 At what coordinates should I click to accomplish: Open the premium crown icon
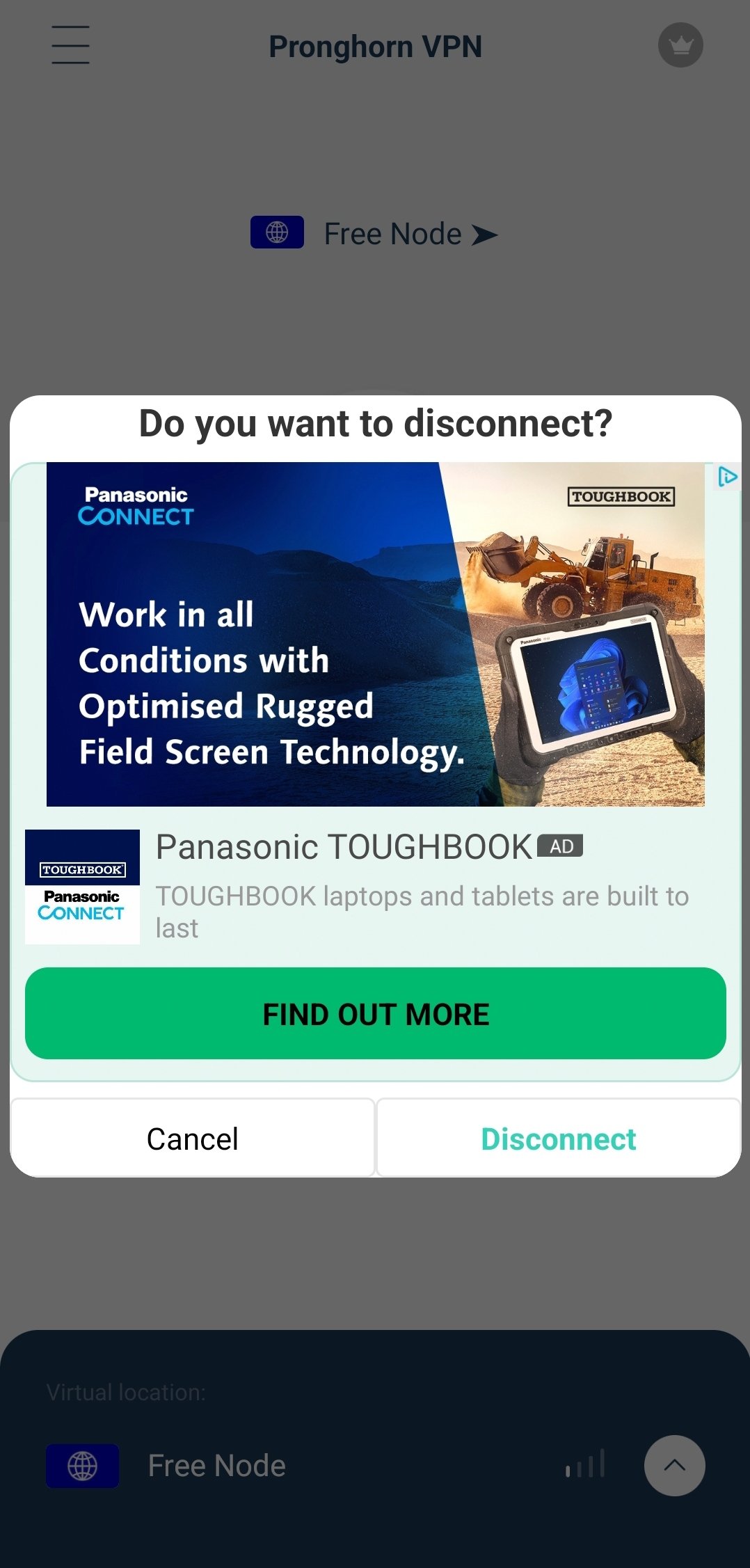(x=680, y=45)
